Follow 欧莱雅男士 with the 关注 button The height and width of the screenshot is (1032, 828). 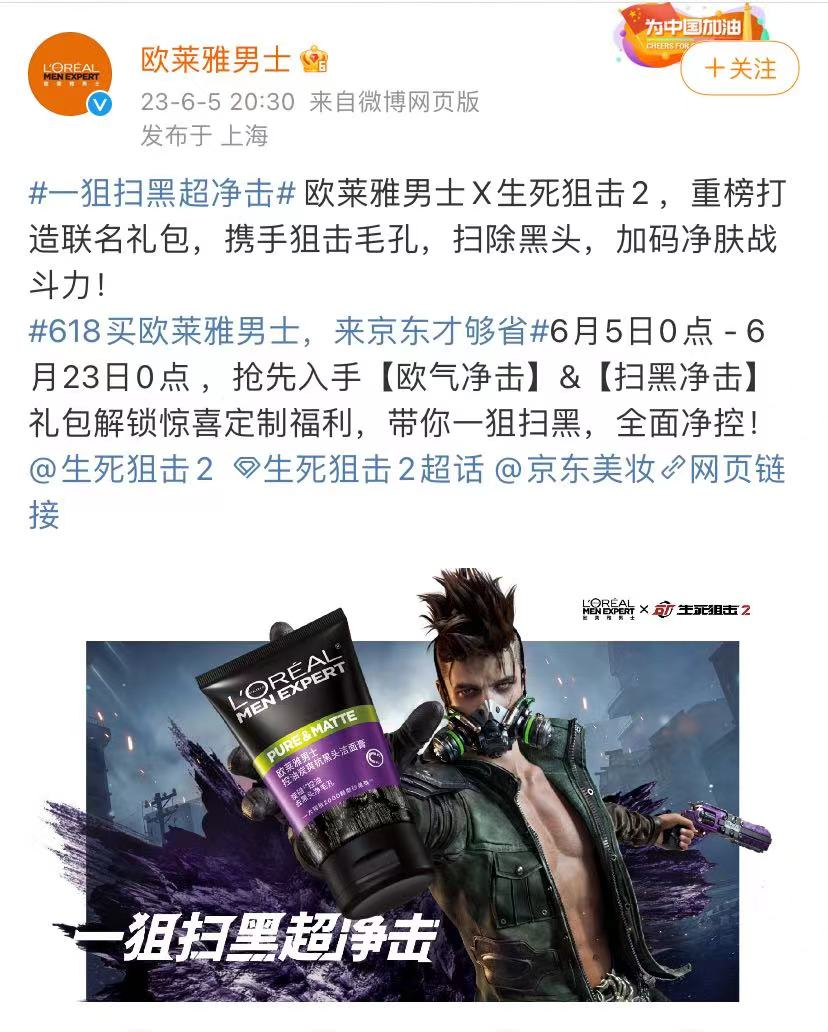[x=740, y=69]
